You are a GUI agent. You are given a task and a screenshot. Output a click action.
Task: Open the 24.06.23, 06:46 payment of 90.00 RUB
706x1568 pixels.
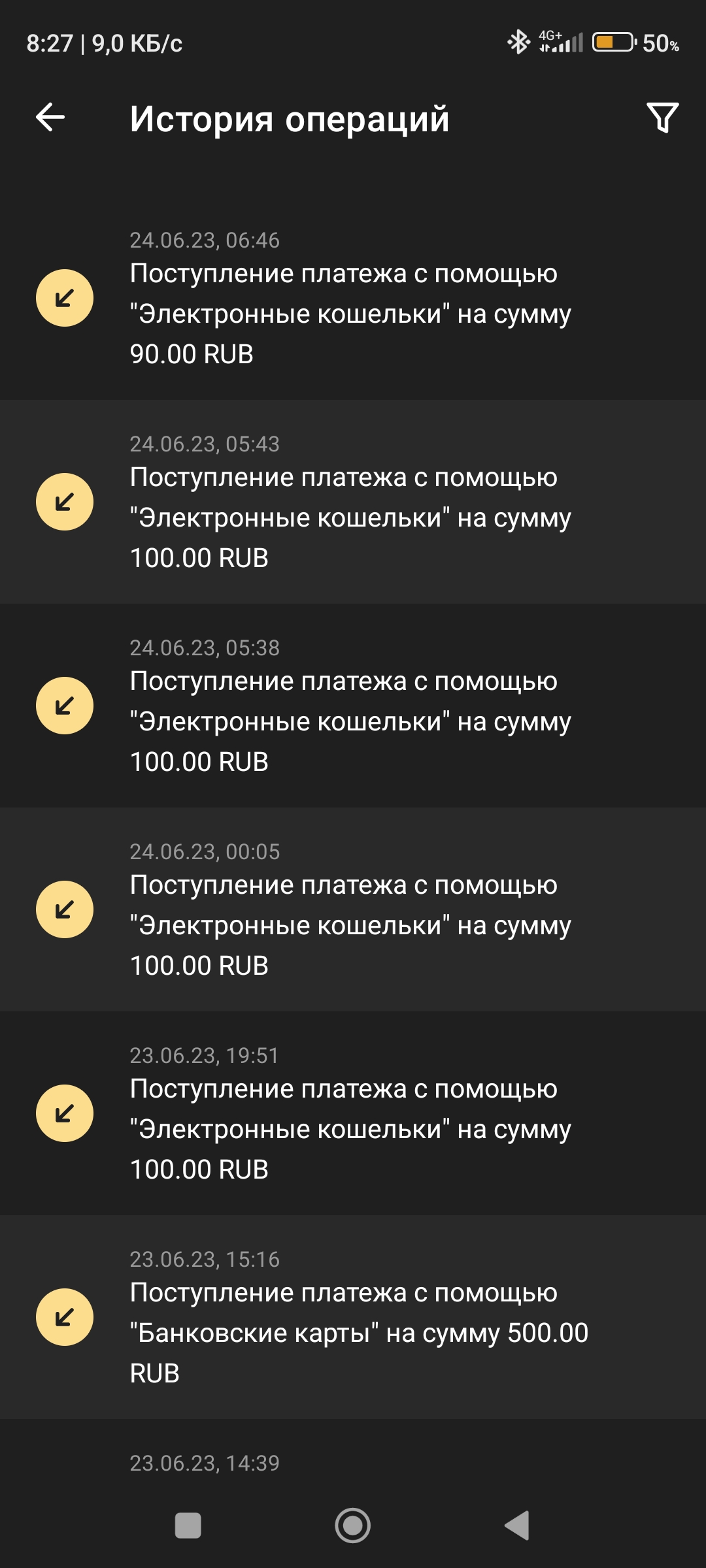(353, 299)
